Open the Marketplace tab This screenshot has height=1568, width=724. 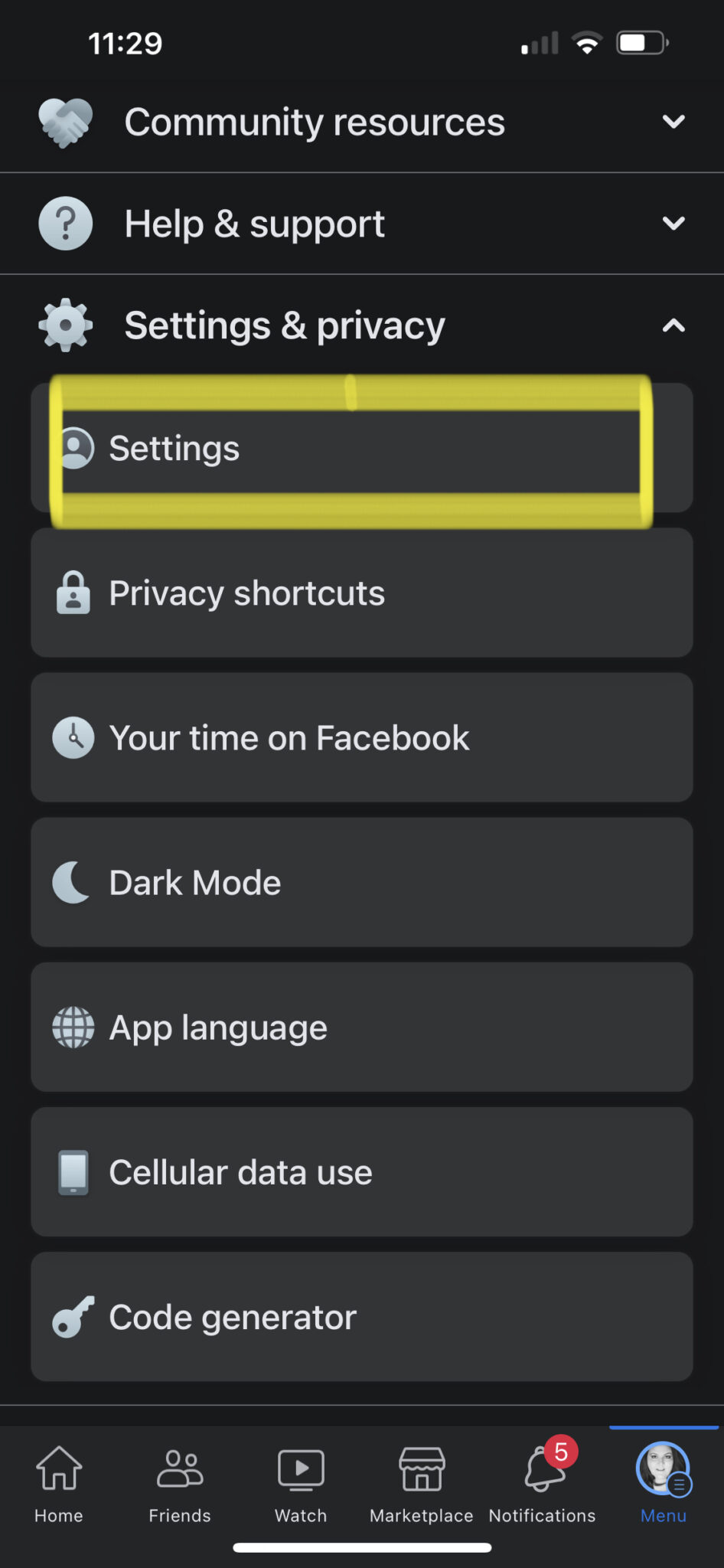coord(422,1484)
